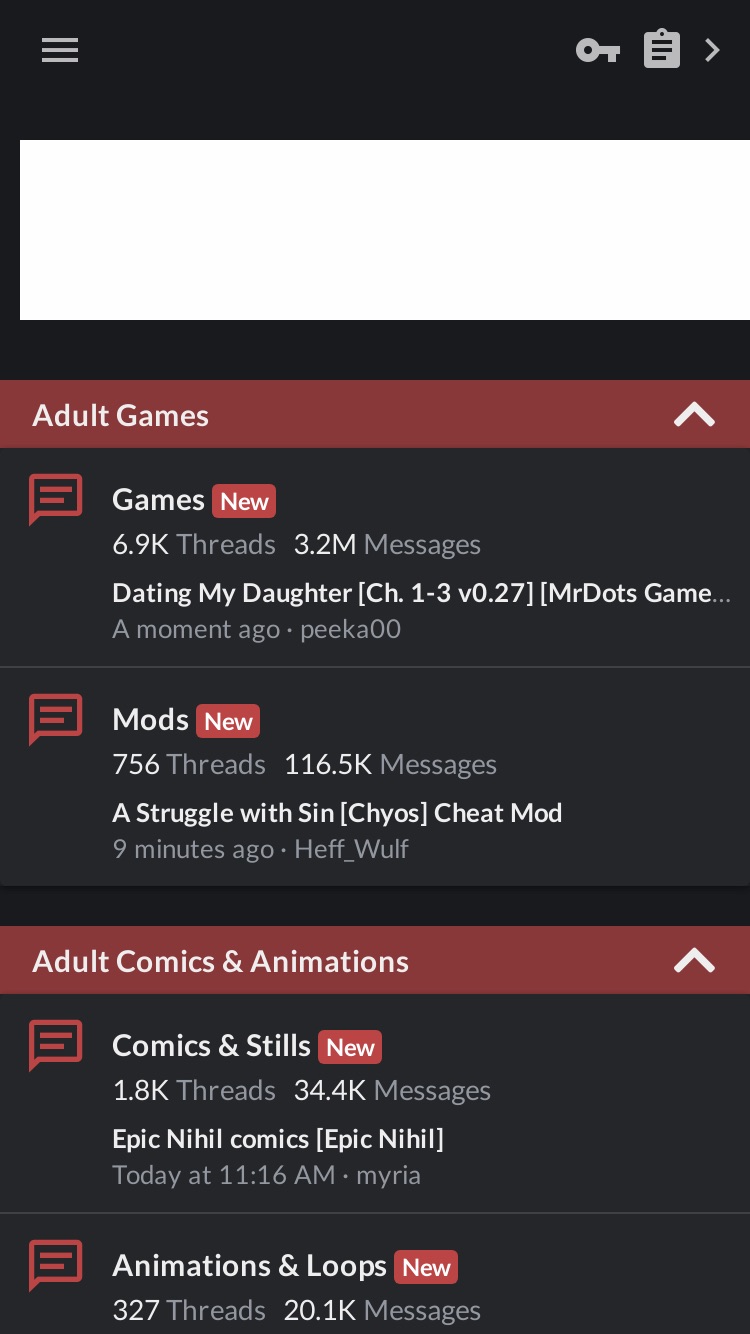This screenshot has height=1334, width=750.
Task: Open the Mods forum
Action: [x=150, y=720]
